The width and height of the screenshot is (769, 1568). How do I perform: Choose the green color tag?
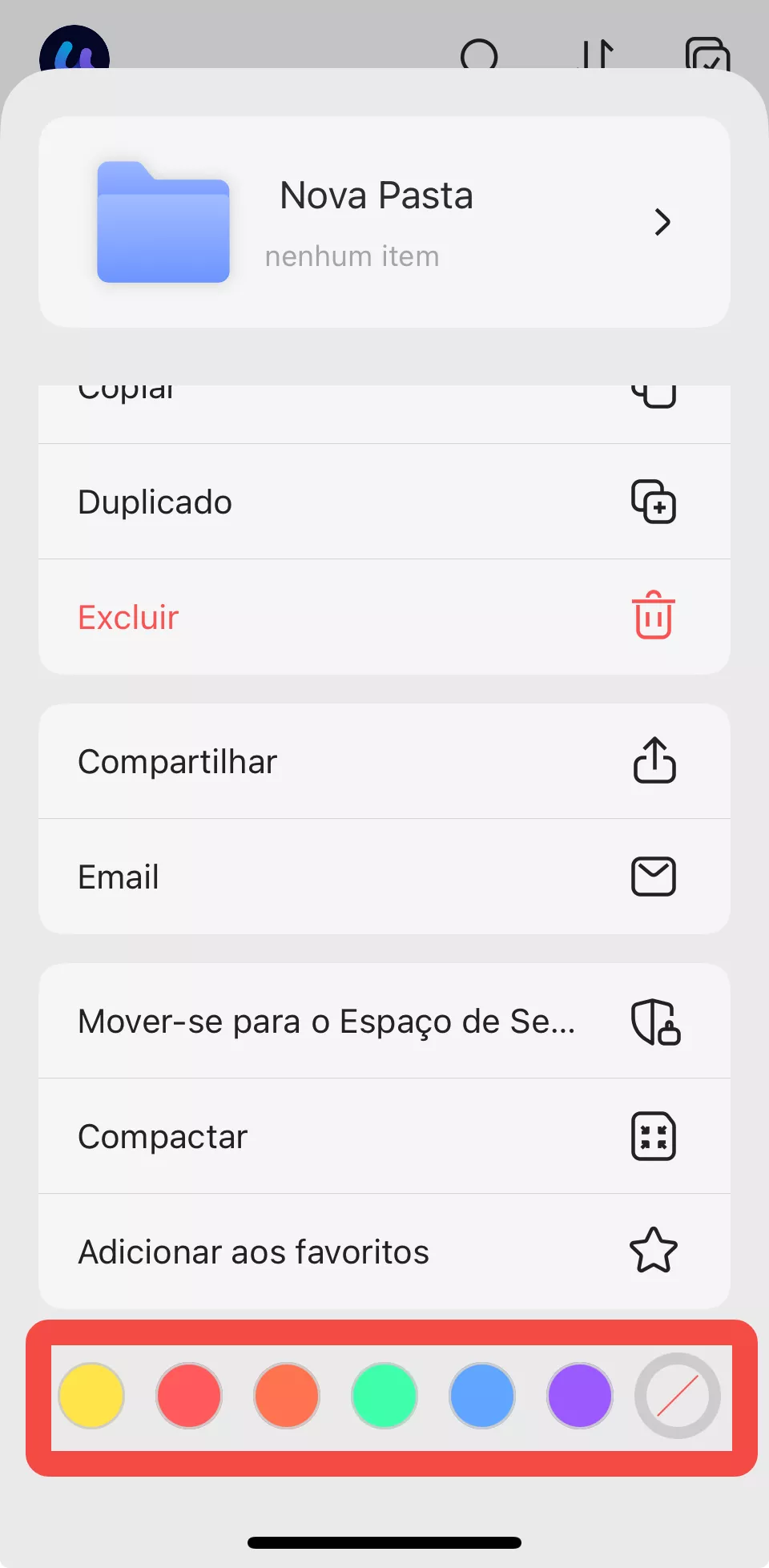[384, 1396]
